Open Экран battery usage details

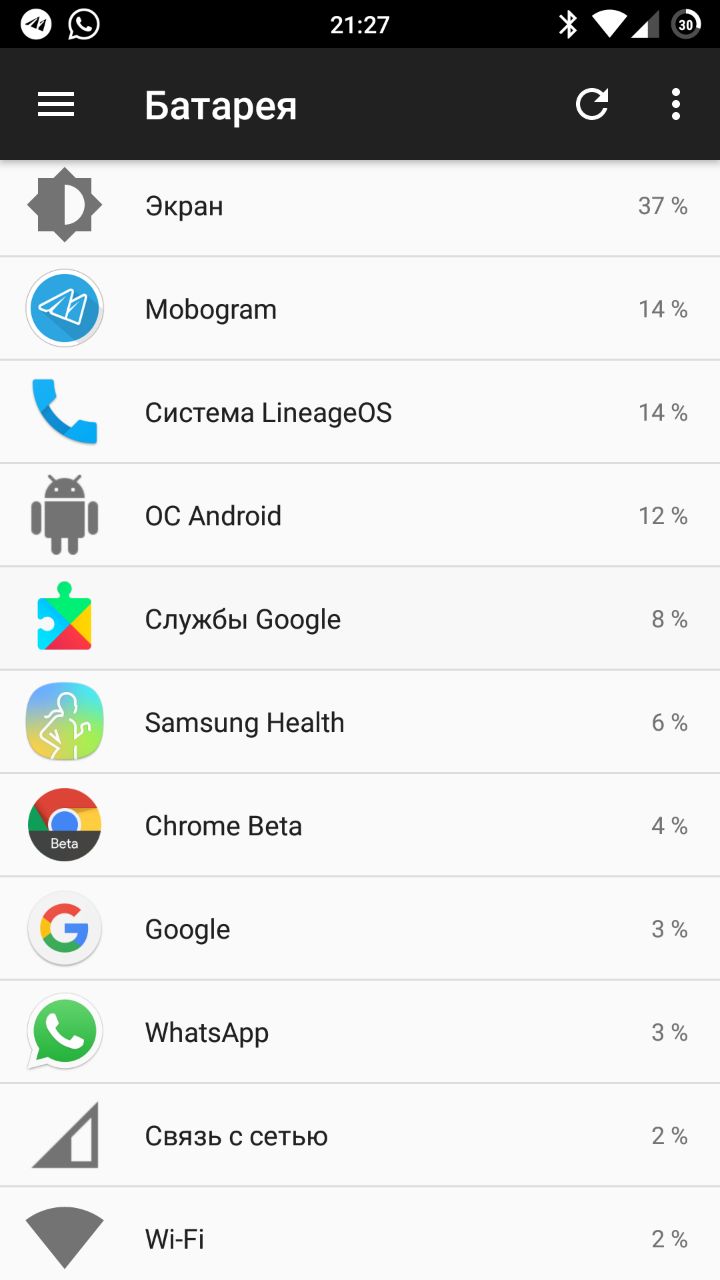(x=360, y=206)
